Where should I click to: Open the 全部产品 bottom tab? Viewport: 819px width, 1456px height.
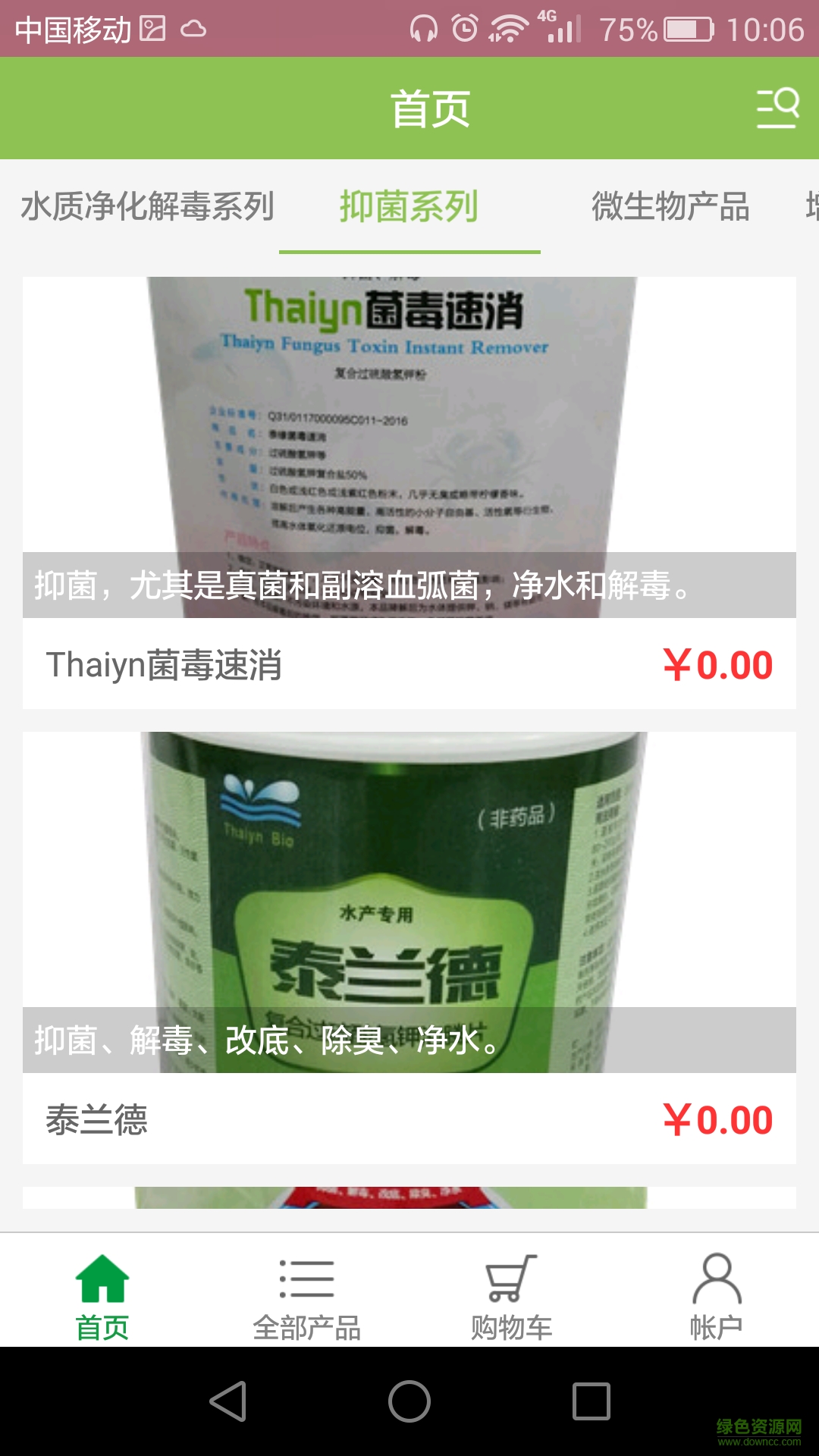307,1297
